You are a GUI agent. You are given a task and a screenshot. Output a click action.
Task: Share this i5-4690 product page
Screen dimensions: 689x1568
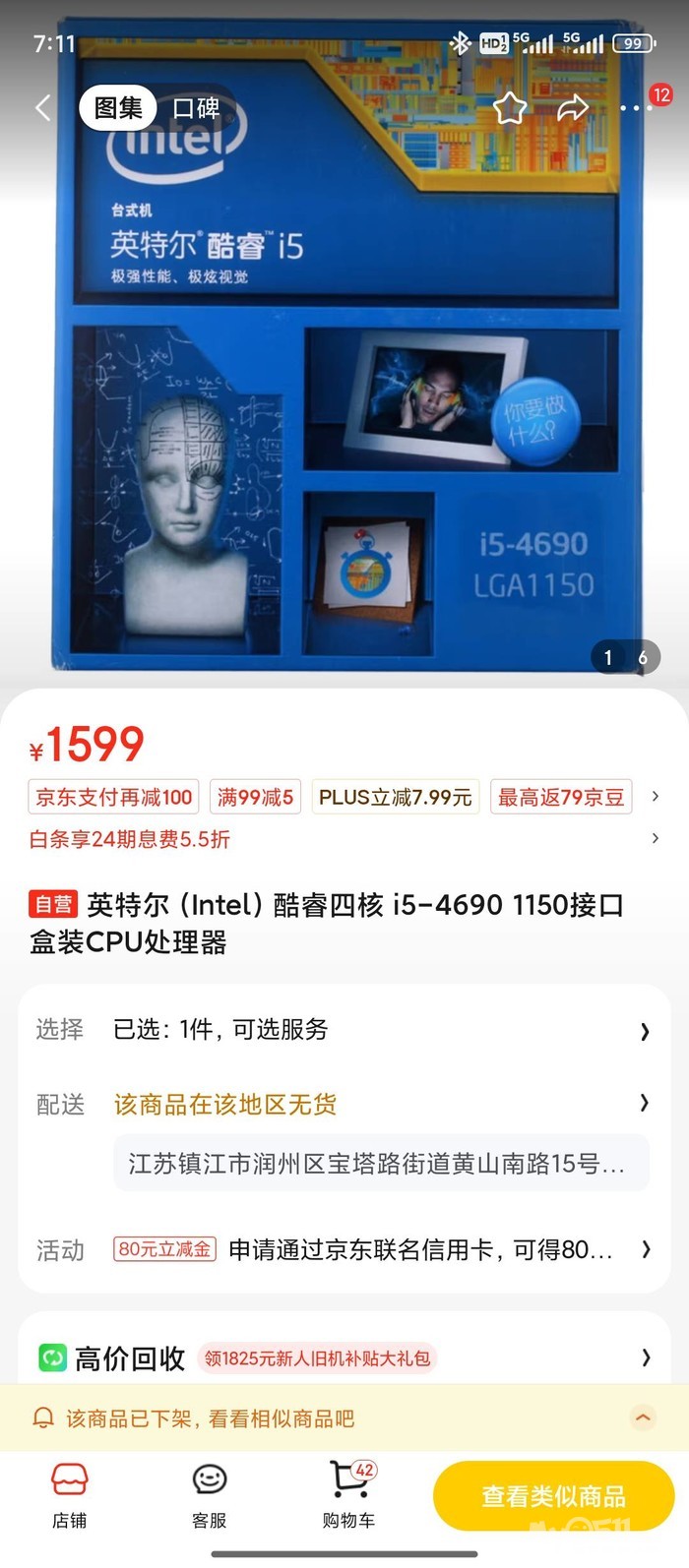tap(572, 108)
